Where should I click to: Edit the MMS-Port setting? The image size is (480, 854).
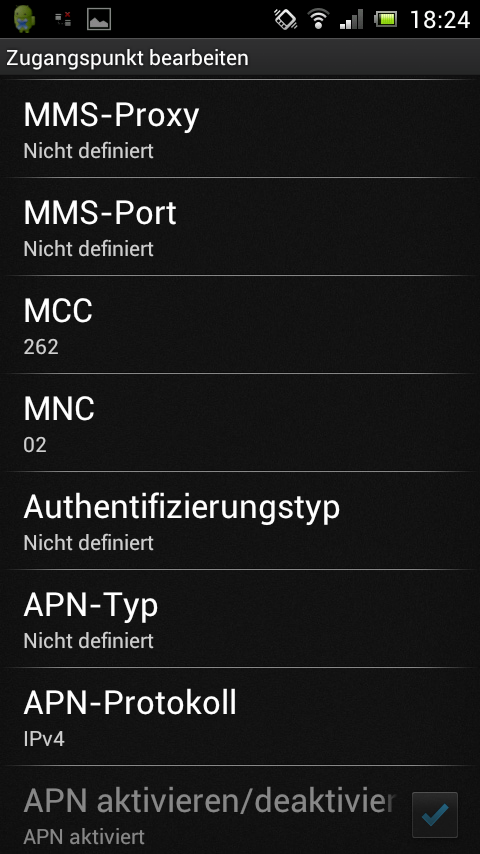click(x=240, y=227)
